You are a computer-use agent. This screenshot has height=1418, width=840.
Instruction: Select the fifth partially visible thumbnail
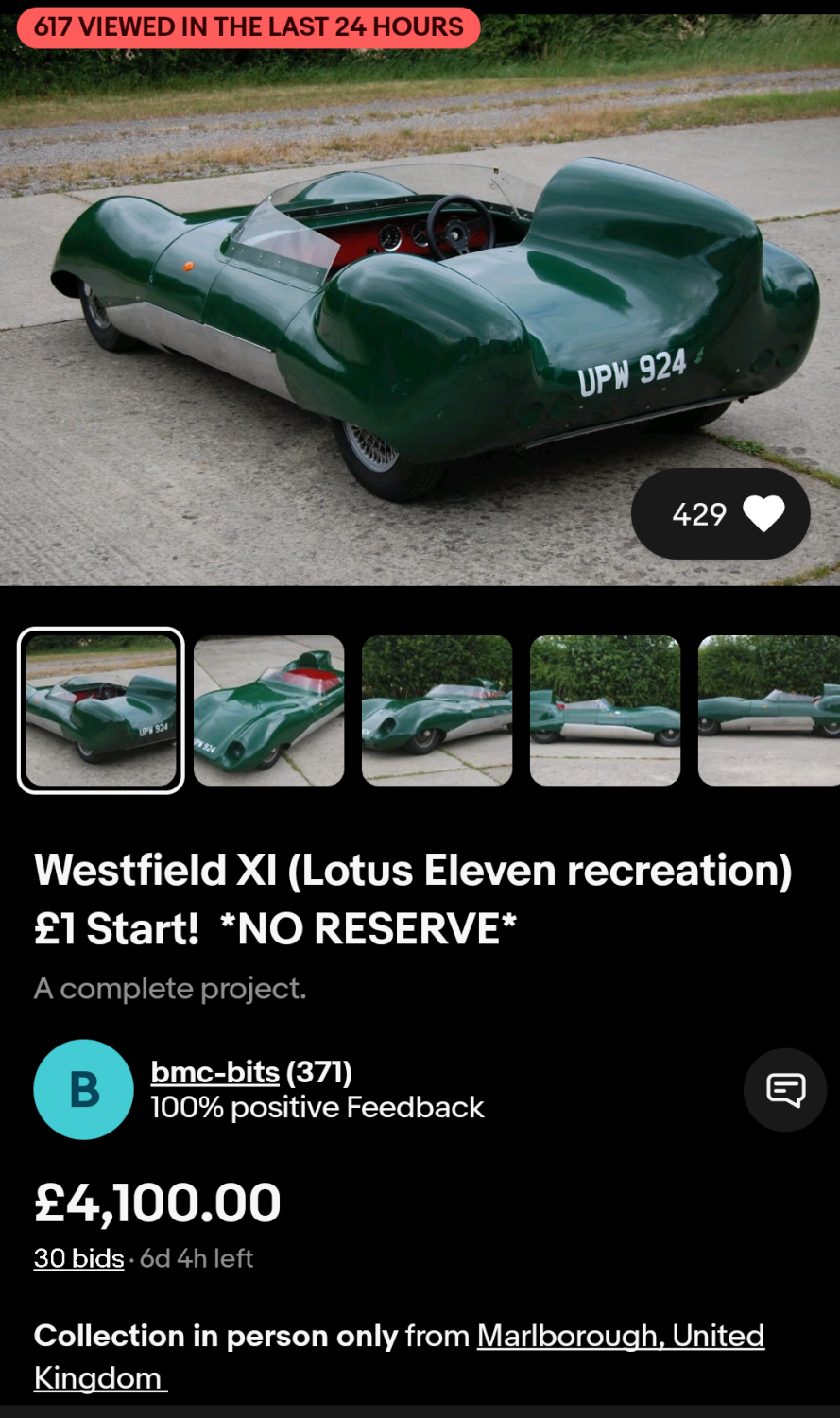tap(769, 711)
